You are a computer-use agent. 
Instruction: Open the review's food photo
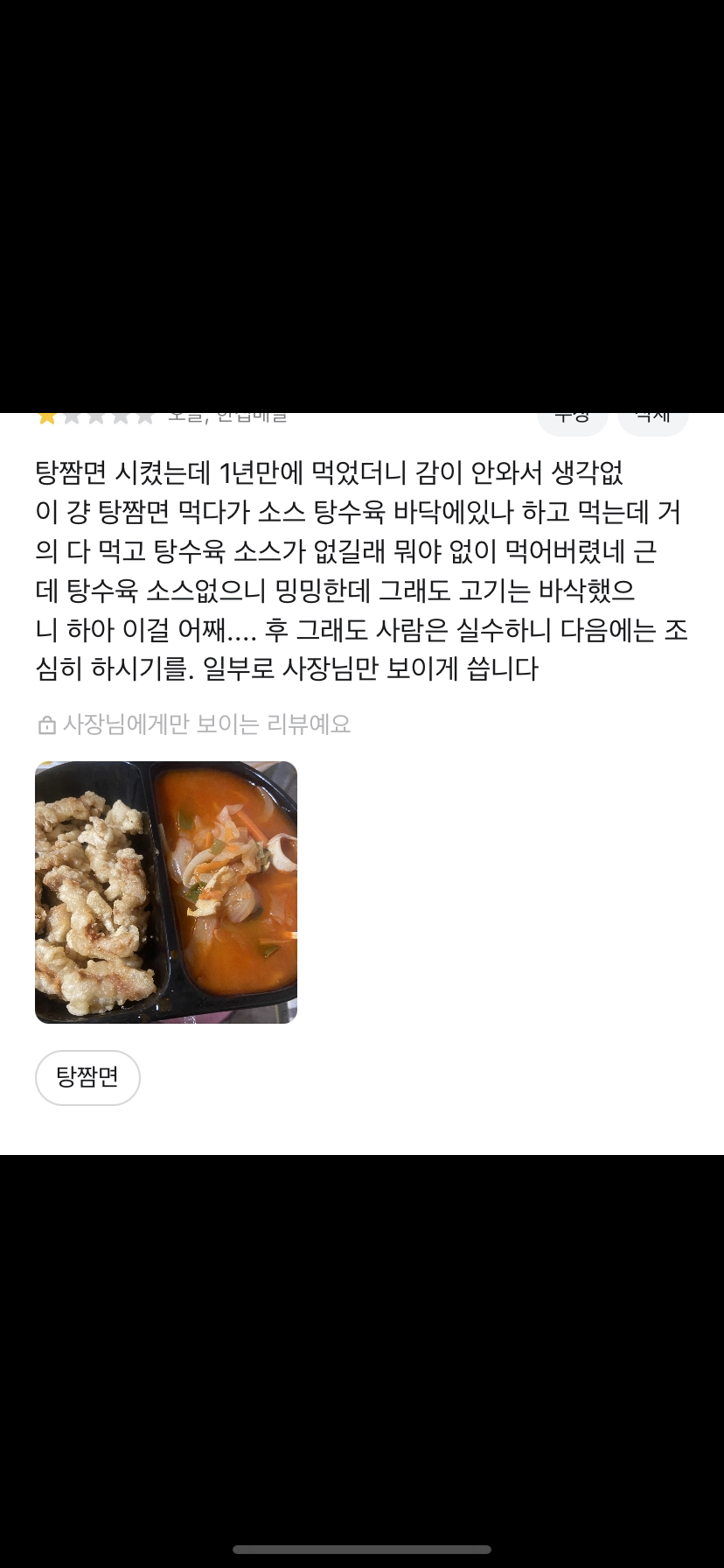pos(166,892)
